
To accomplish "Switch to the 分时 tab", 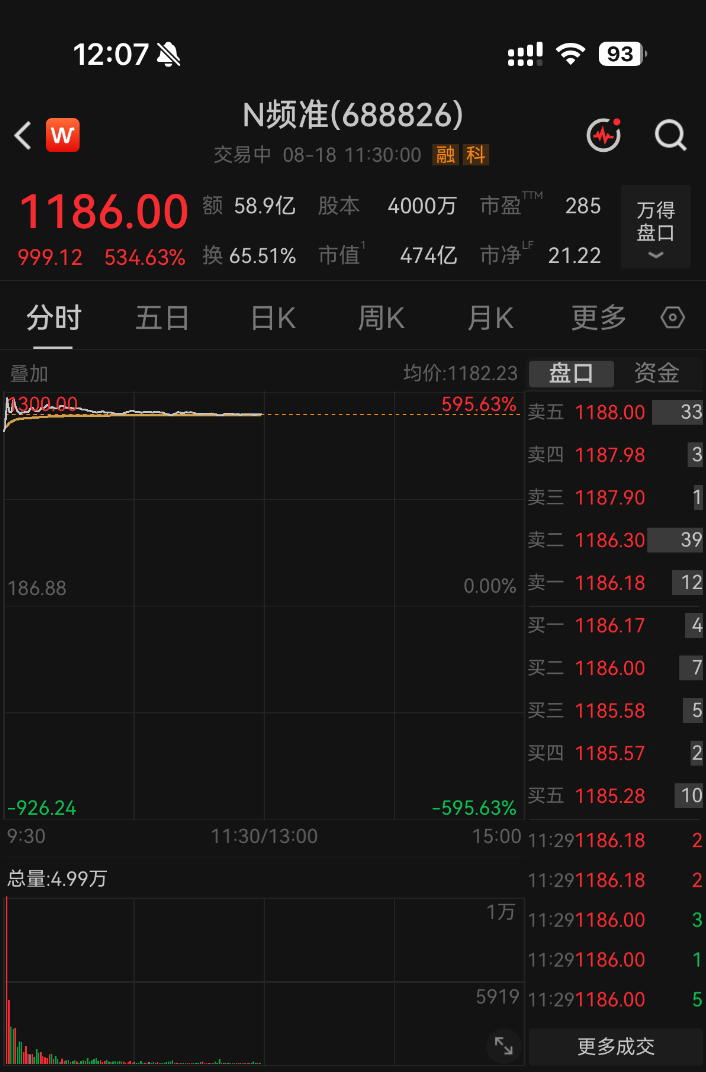I will coord(53,318).
